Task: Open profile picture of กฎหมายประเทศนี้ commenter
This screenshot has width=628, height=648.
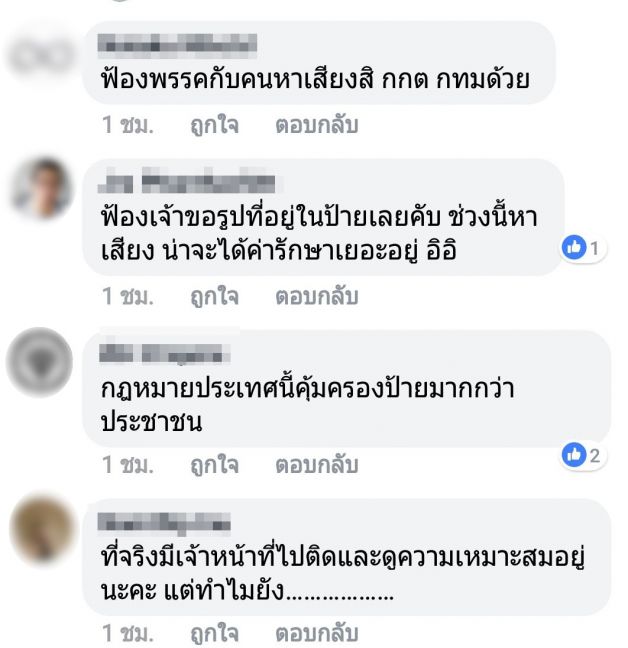Action: [x=41, y=362]
